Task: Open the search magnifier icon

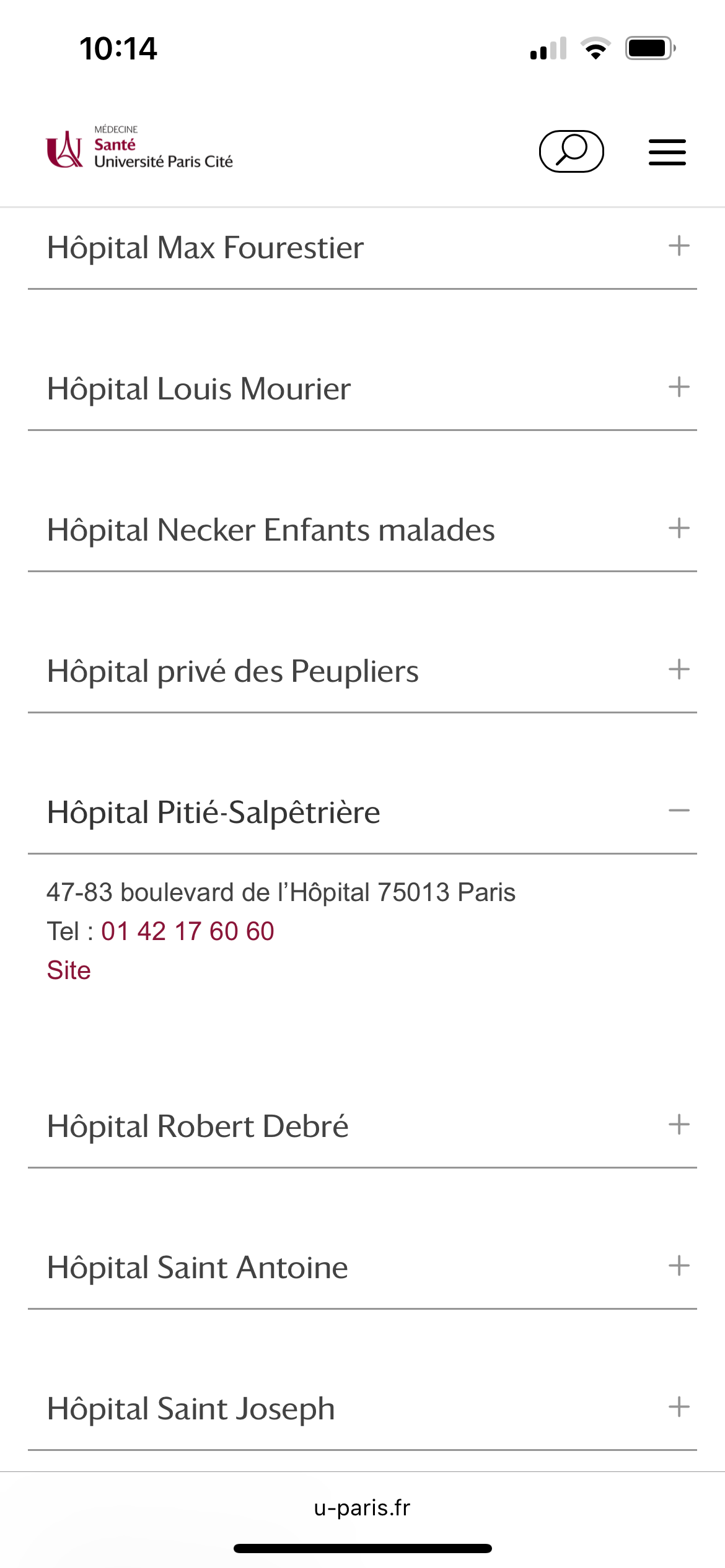Action: pyautogui.click(x=571, y=151)
